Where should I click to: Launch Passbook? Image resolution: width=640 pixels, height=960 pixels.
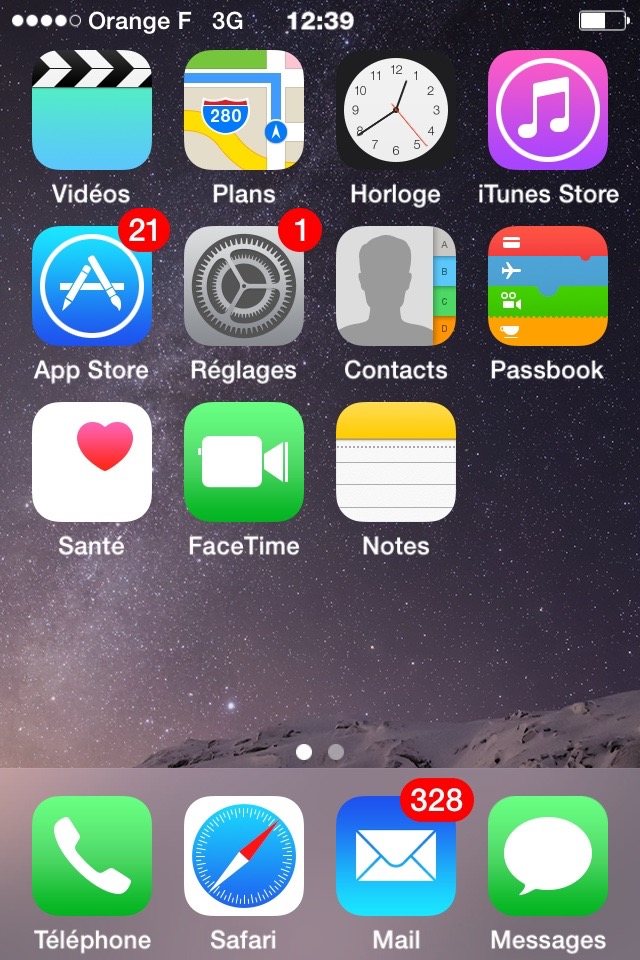tap(548, 286)
